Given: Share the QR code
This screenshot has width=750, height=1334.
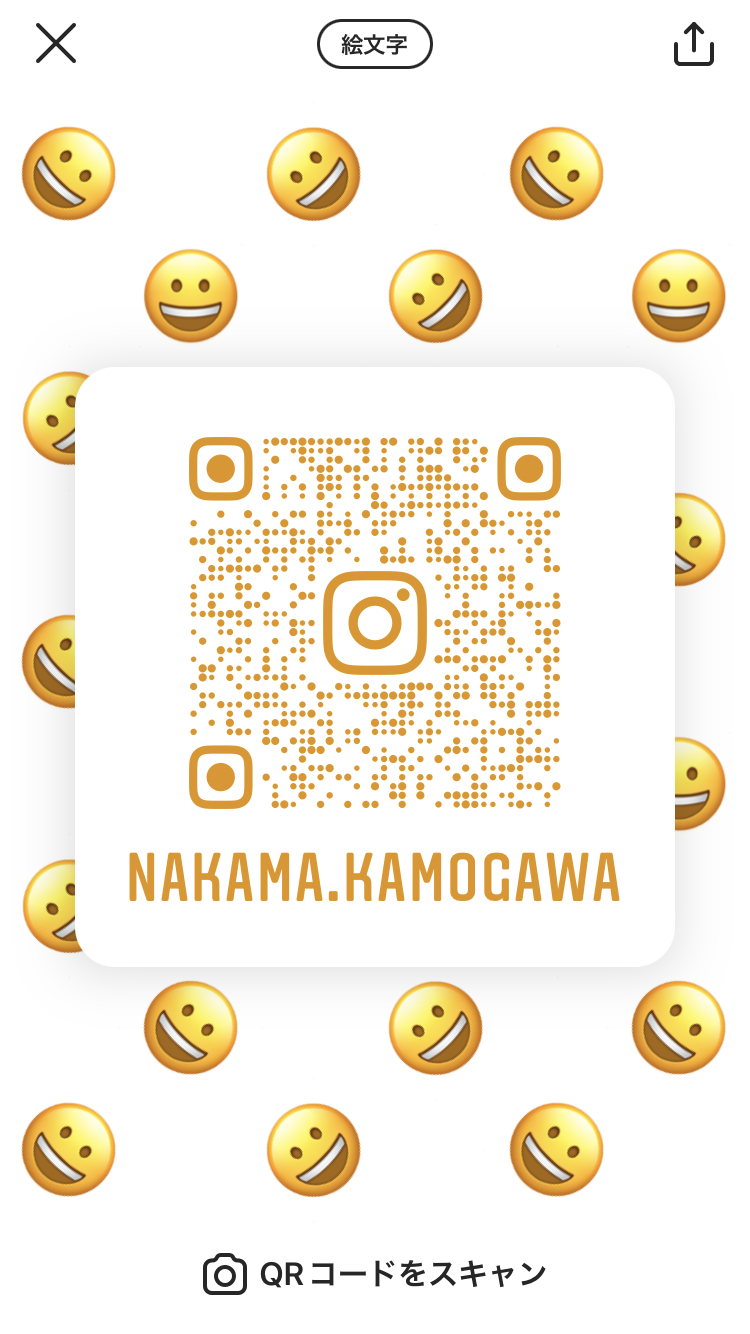Looking at the screenshot, I should 693,44.
